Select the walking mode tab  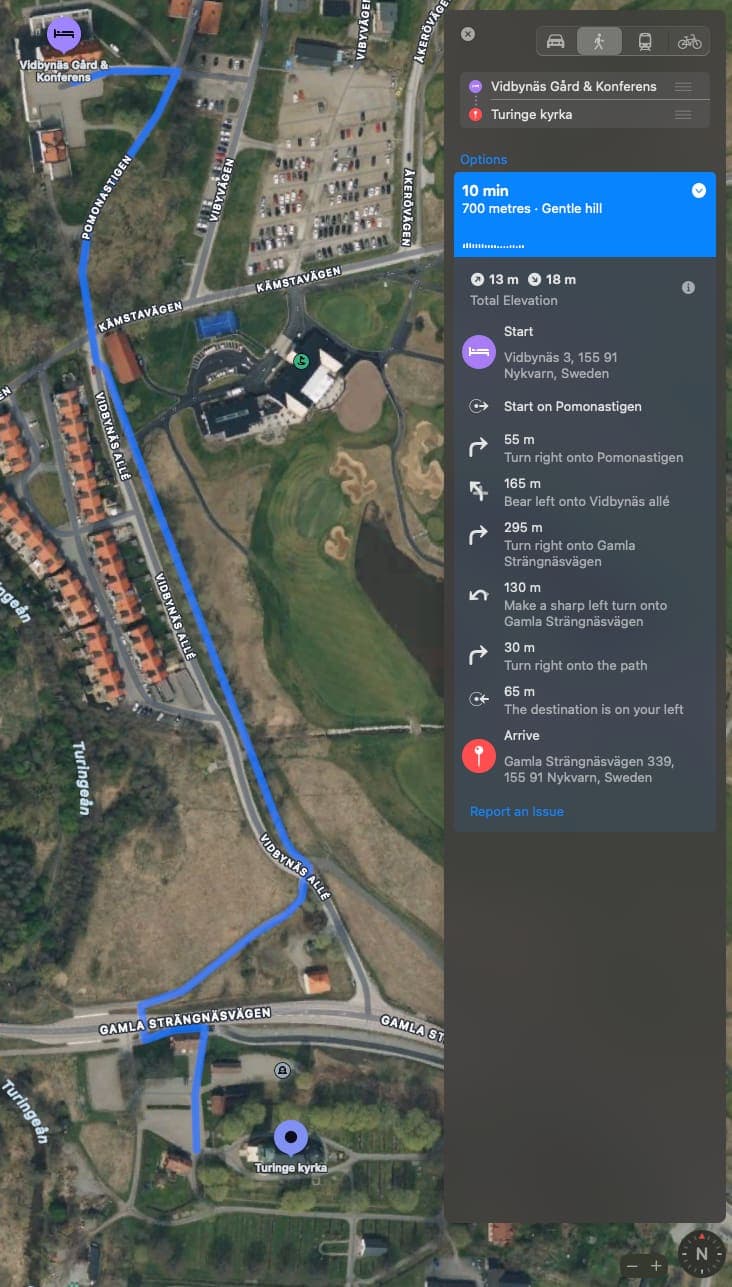tap(599, 41)
